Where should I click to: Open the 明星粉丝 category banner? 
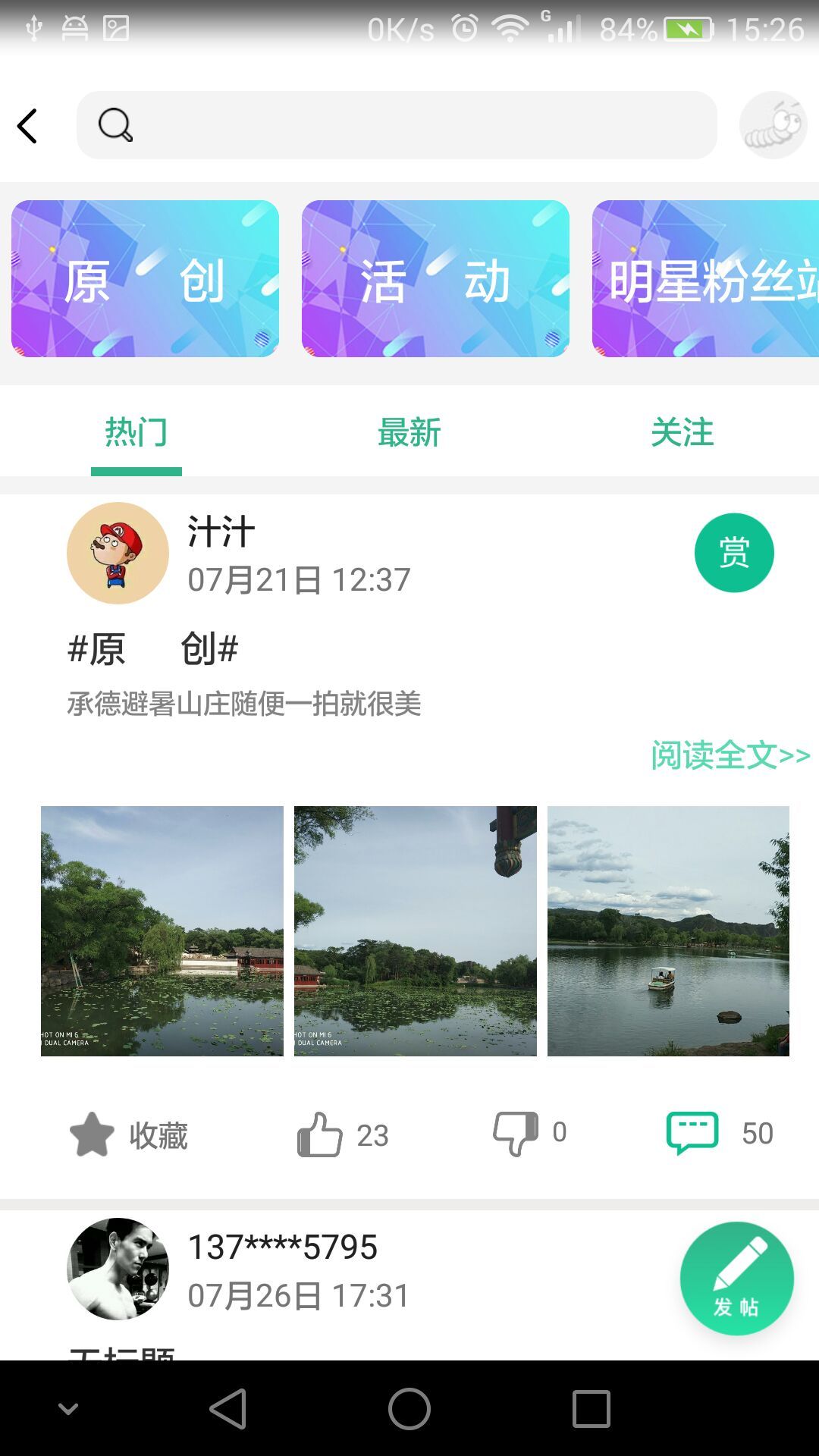(x=705, y=279)
